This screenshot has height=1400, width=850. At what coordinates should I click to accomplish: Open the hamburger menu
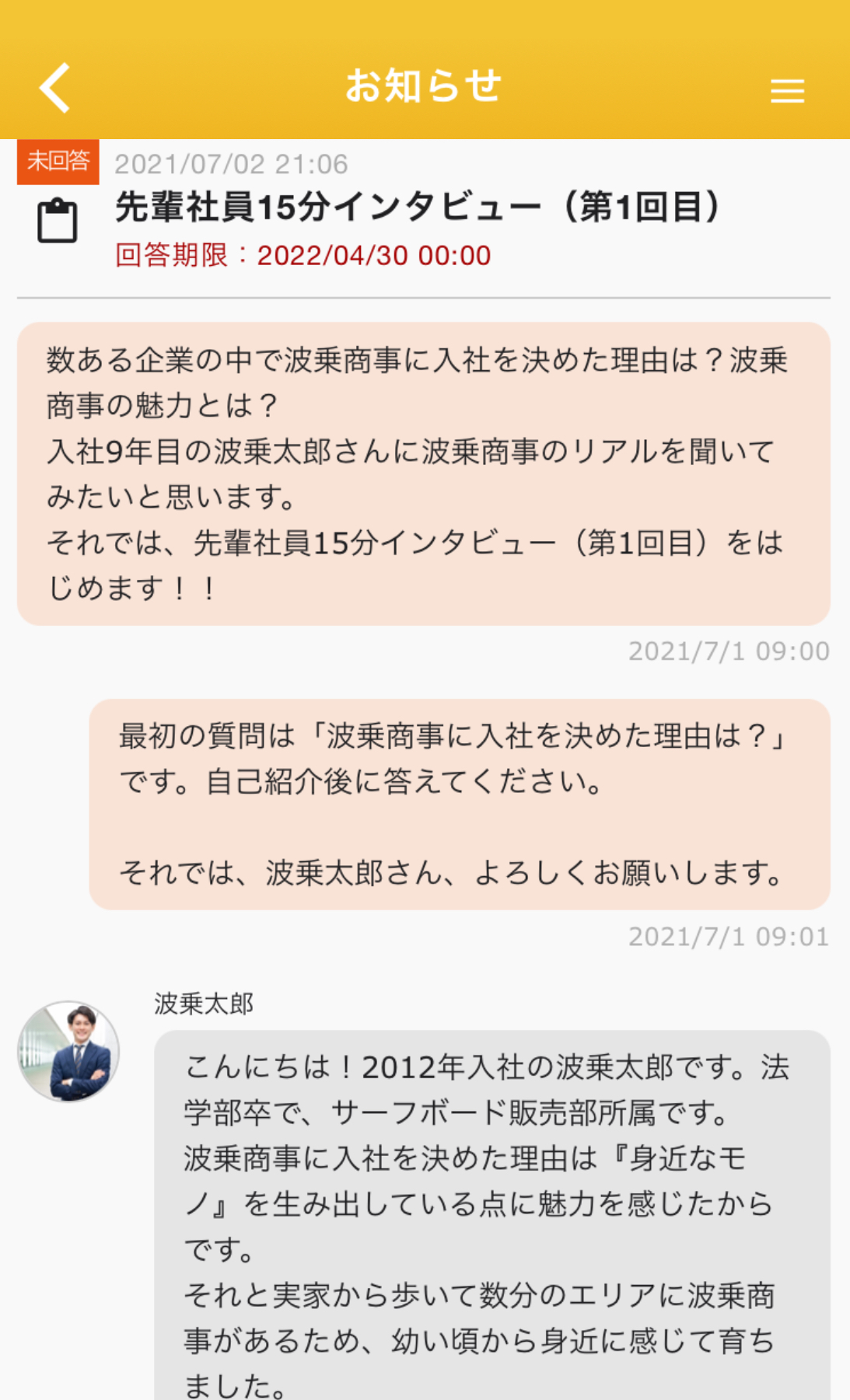tap(787, 91)
